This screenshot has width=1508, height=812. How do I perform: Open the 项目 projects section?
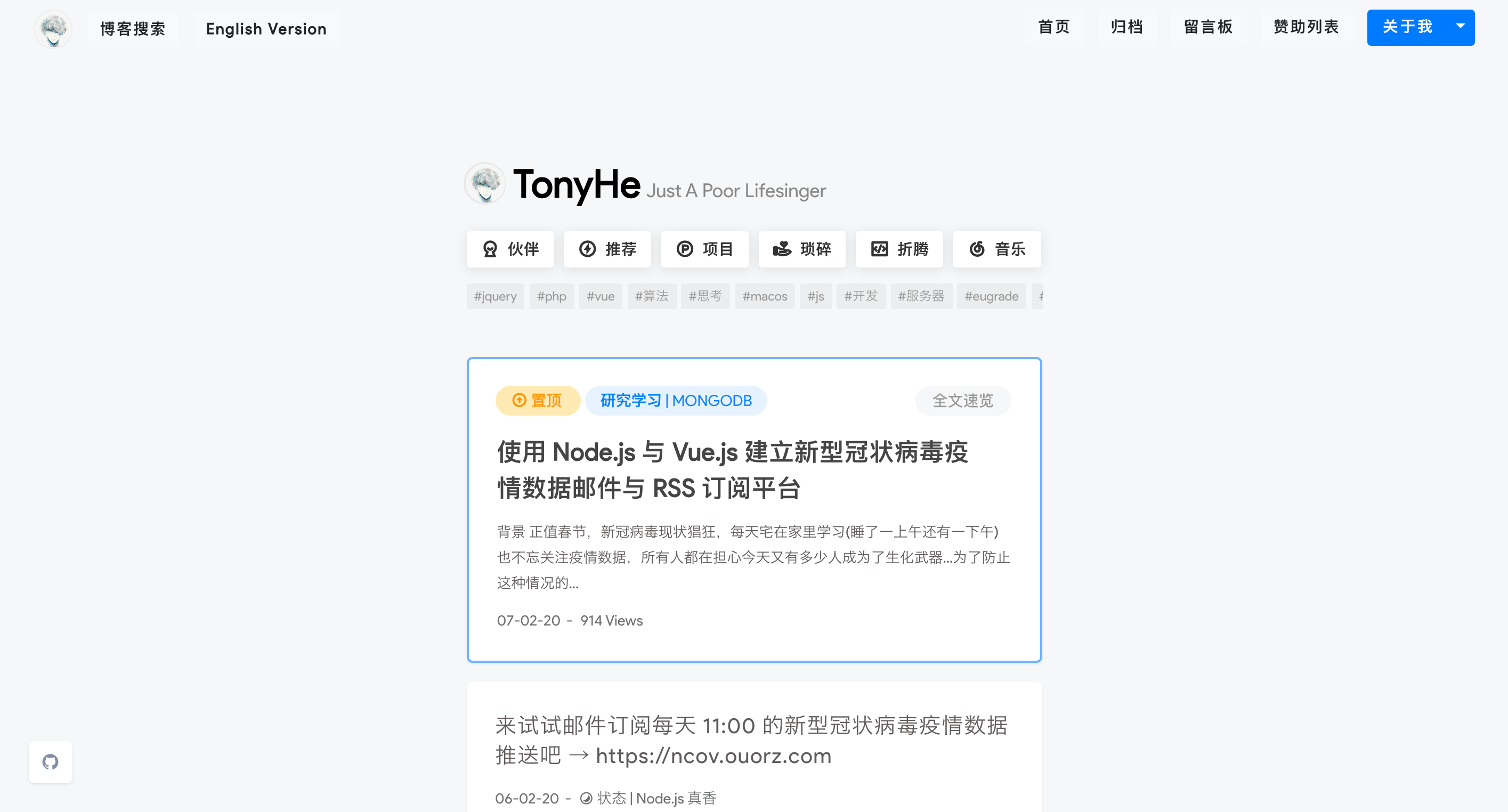click(704, 249)
